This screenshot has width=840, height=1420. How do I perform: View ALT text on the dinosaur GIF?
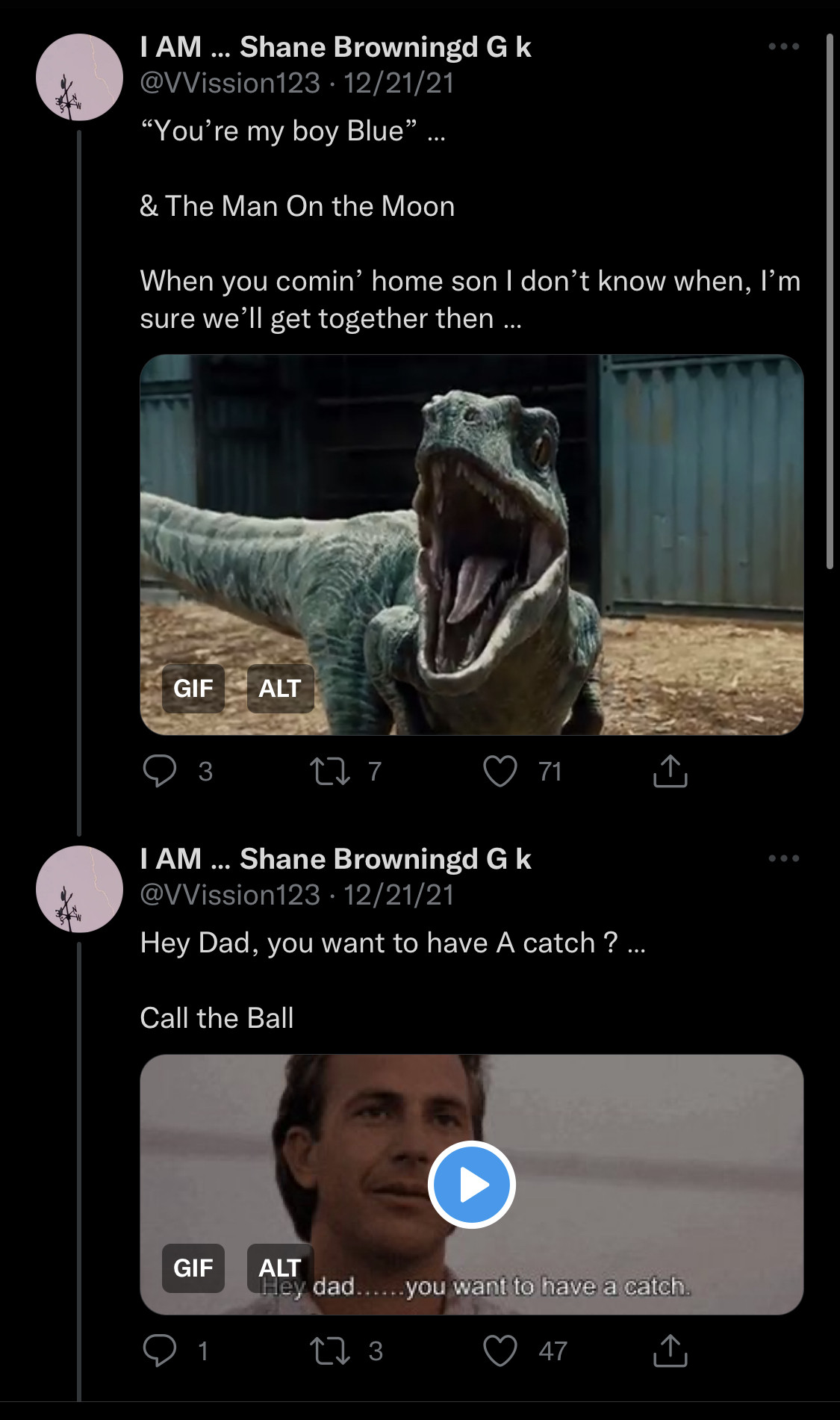pos(280,688)
